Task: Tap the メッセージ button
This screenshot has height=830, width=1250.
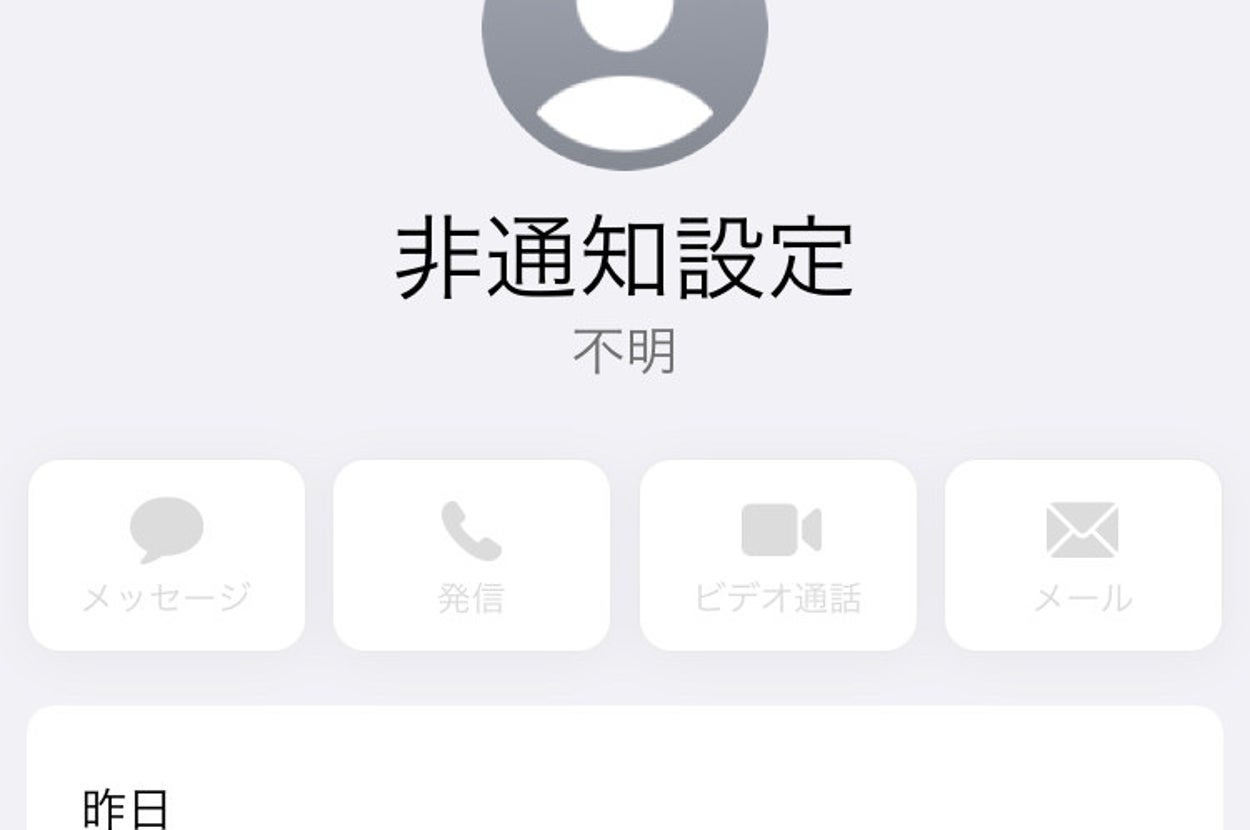Action: 166,555
